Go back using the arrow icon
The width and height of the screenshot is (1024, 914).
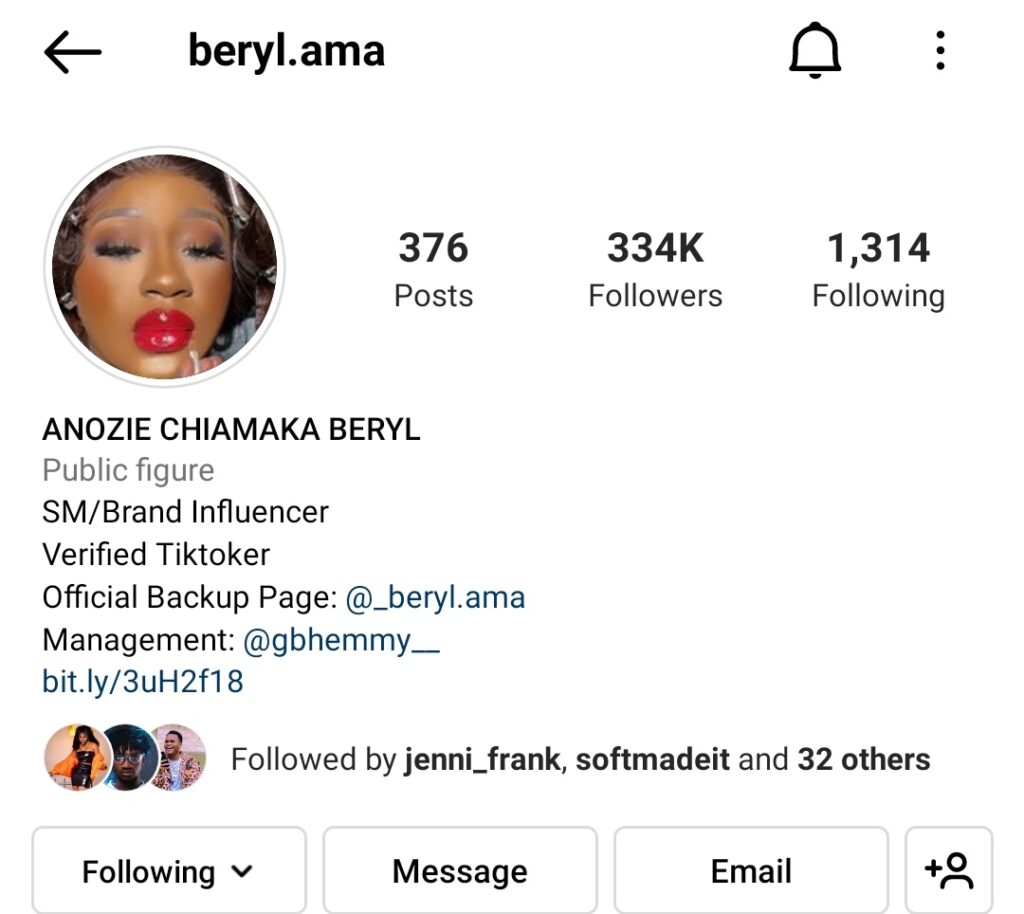(73, 53)
